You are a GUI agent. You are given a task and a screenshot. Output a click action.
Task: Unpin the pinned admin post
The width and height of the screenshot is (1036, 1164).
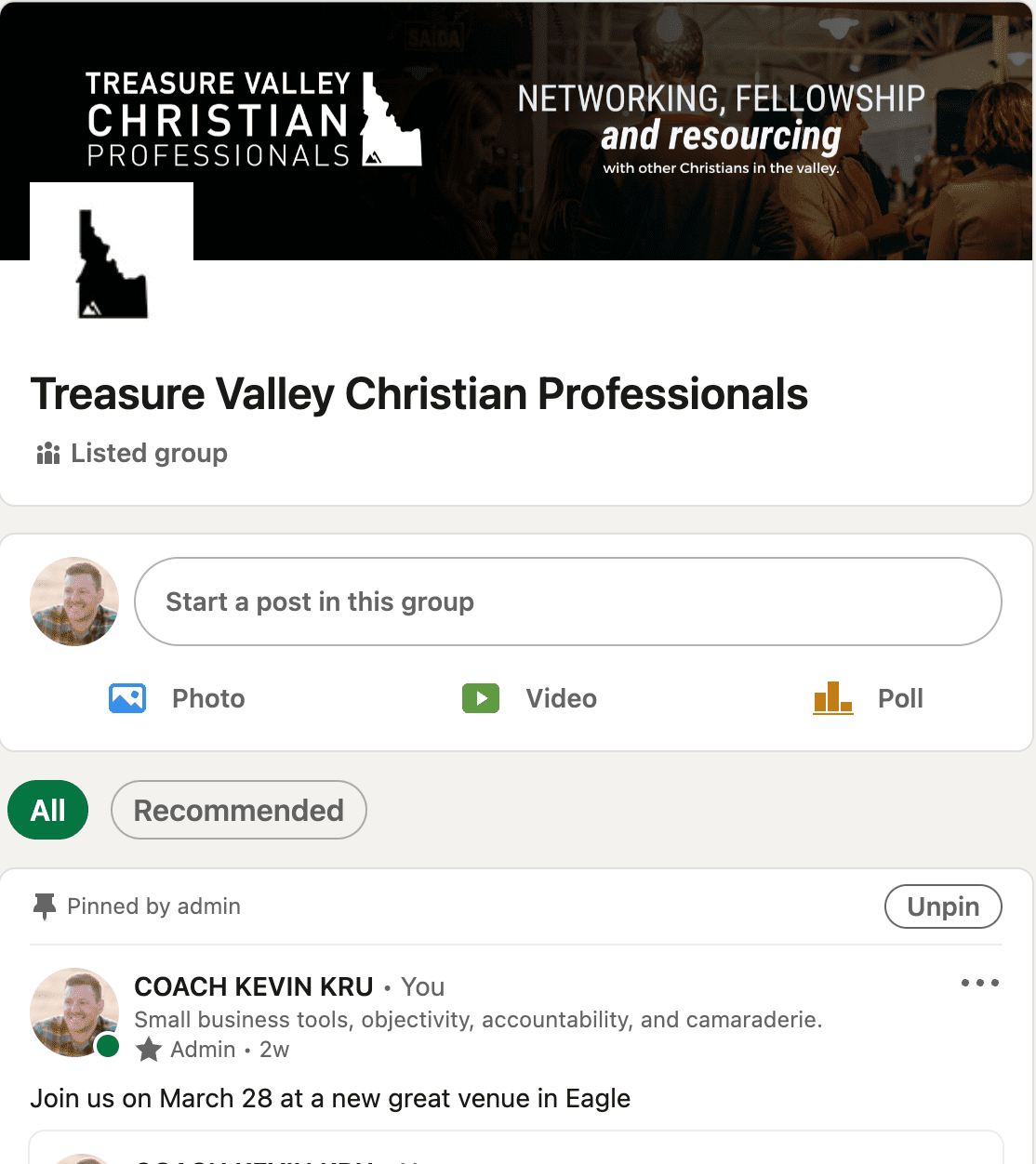pos(942,906)
